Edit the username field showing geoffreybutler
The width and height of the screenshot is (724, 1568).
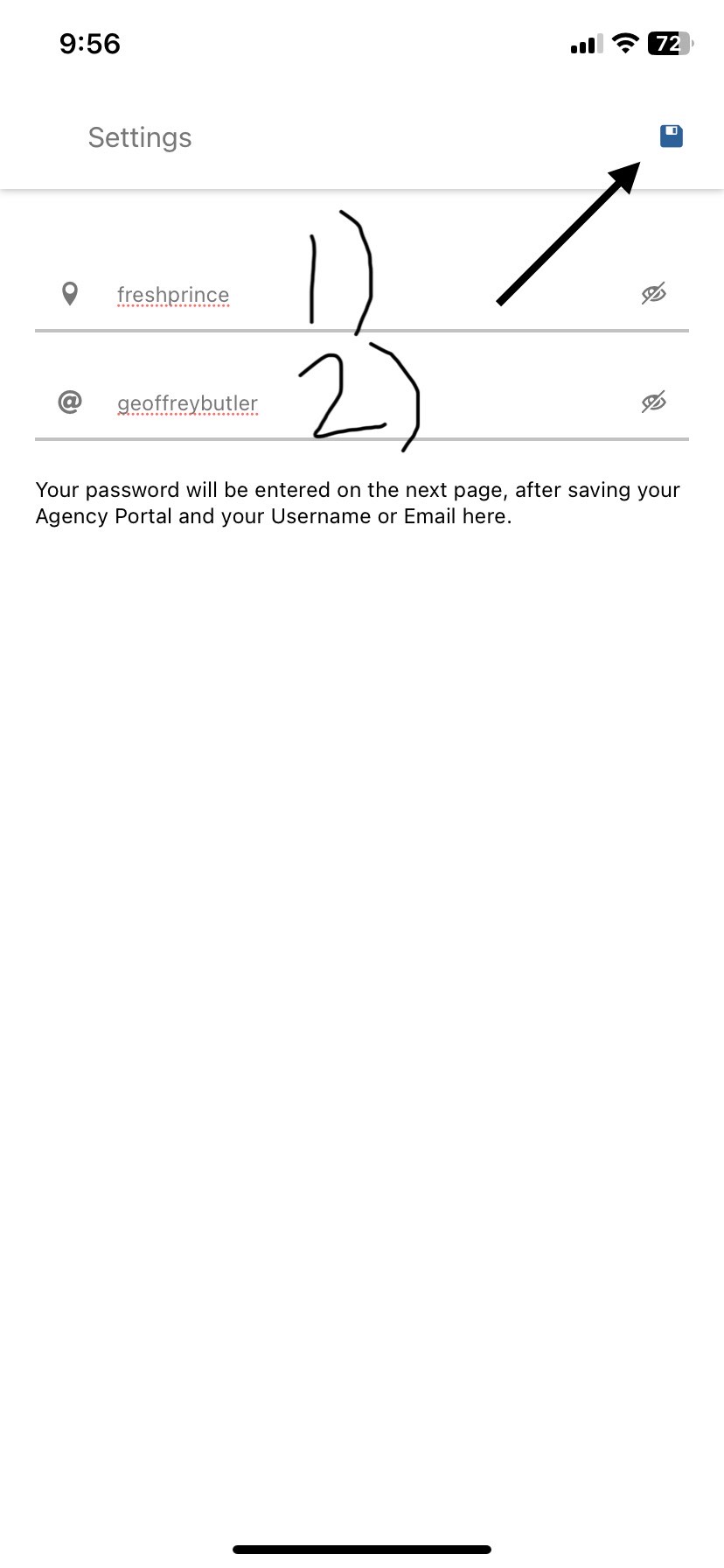(x=362, y=403)
